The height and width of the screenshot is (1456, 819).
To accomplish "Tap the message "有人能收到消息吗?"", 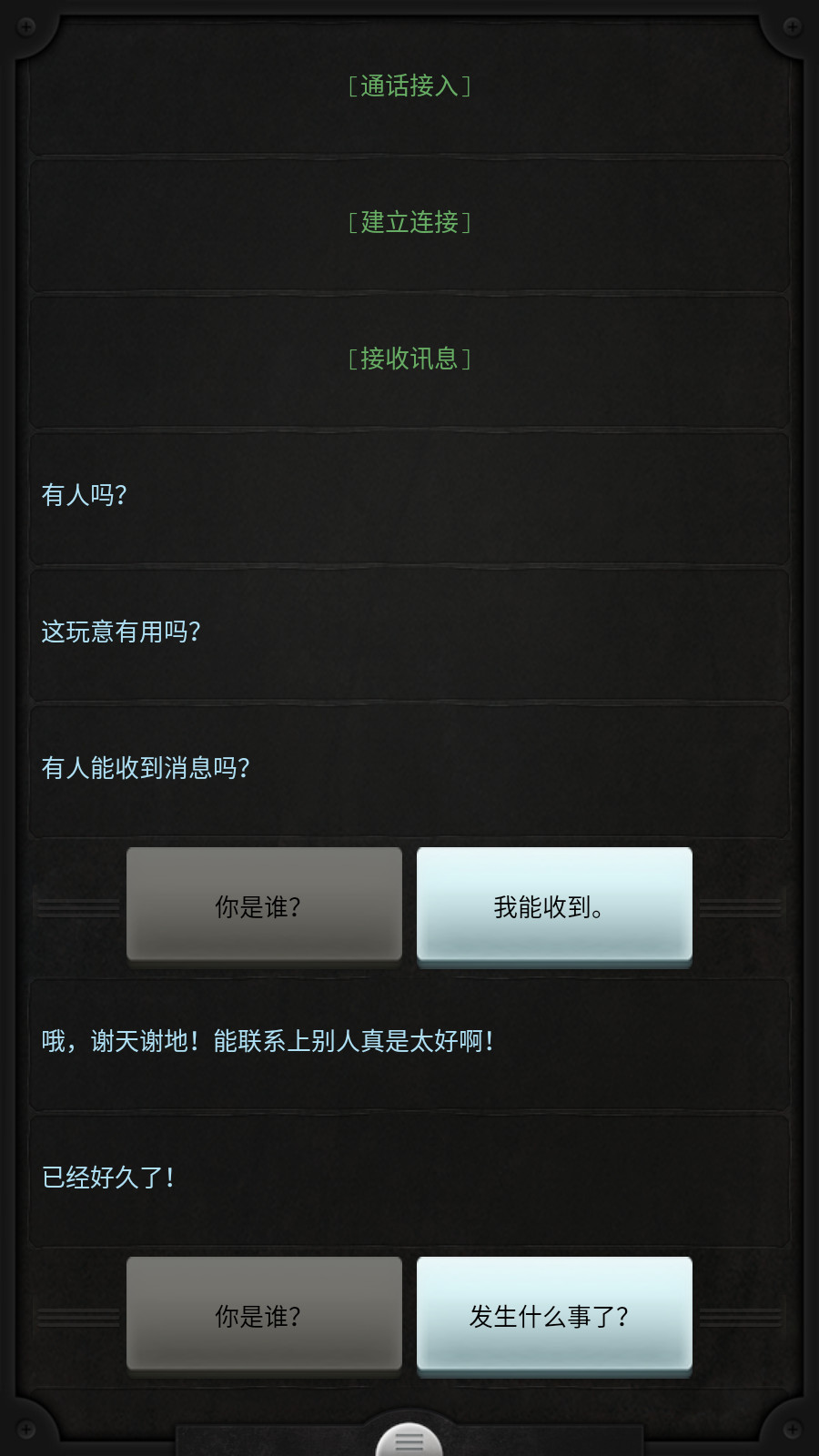I will pyautogui.click(x=409, y=767).
